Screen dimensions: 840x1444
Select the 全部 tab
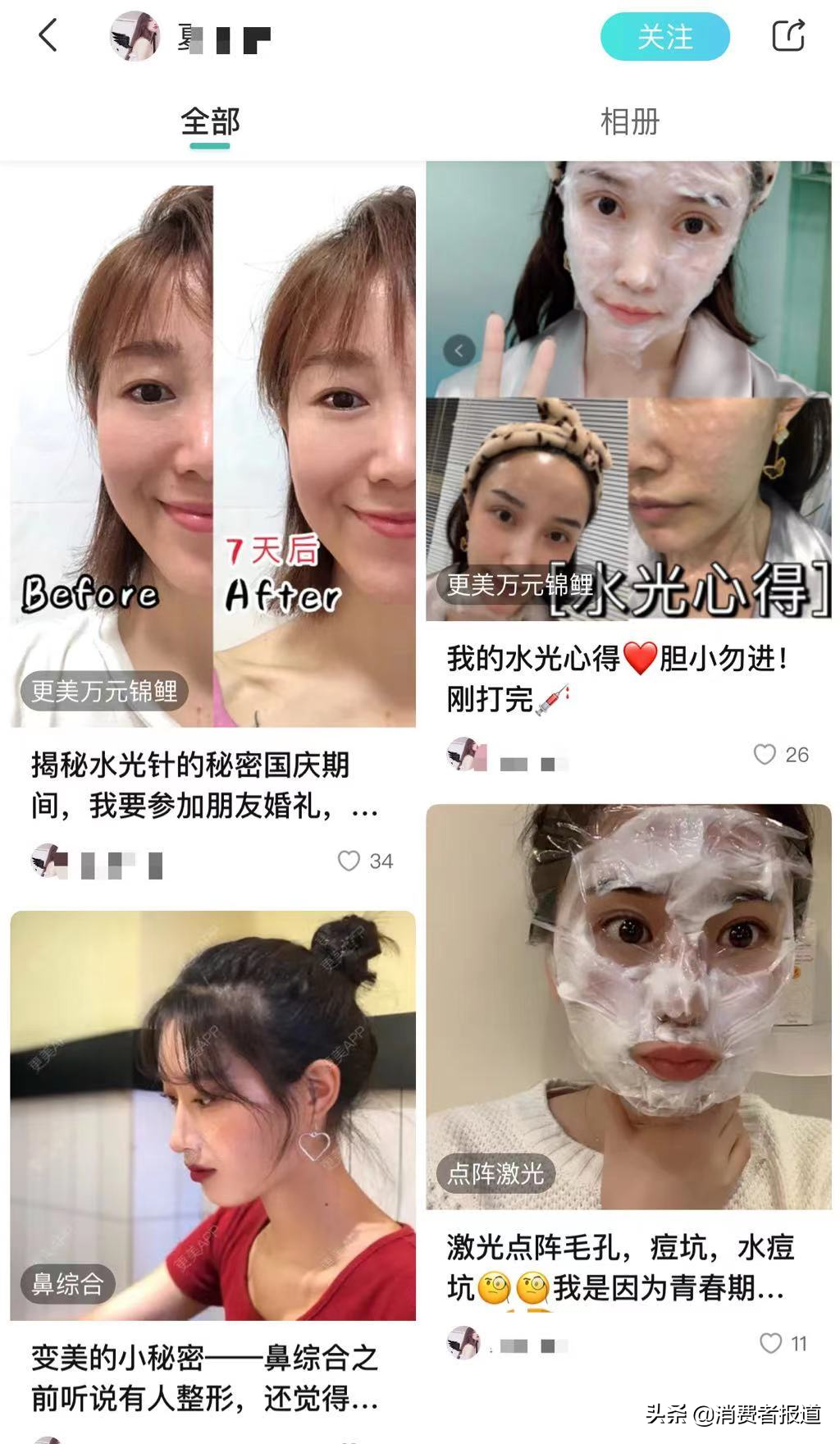pos(210,122)
